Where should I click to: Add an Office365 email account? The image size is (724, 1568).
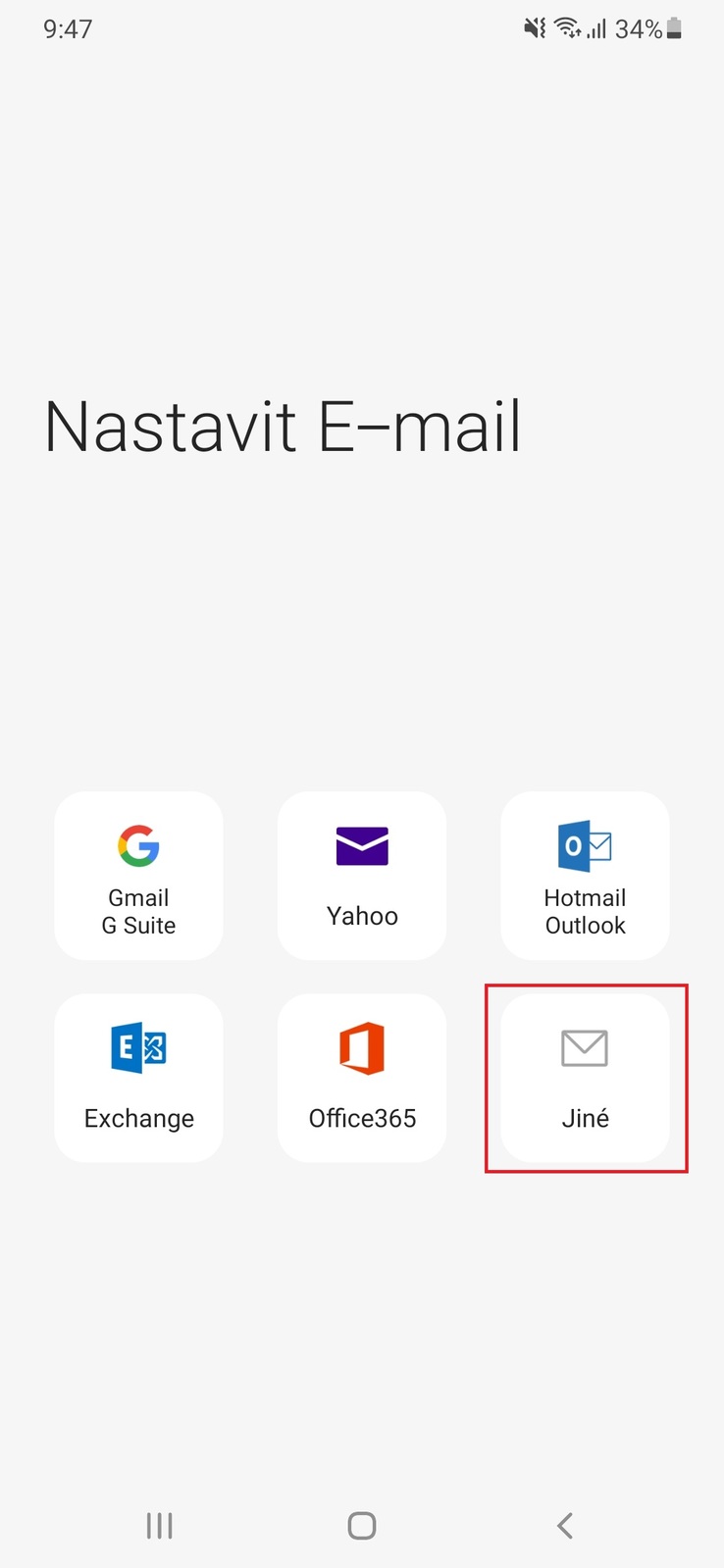coord(362,1078)
